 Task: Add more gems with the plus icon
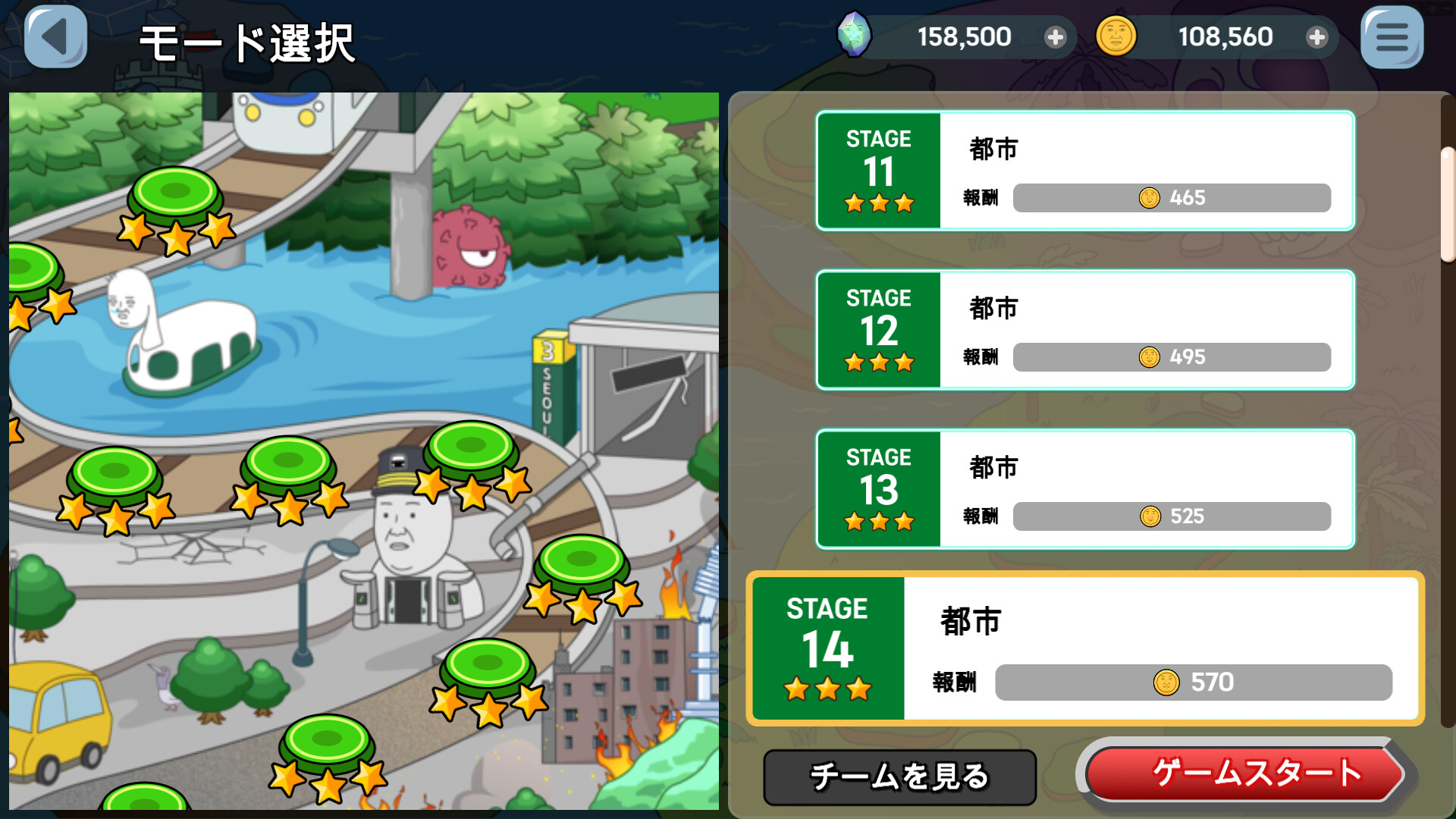click(1055, 36)
